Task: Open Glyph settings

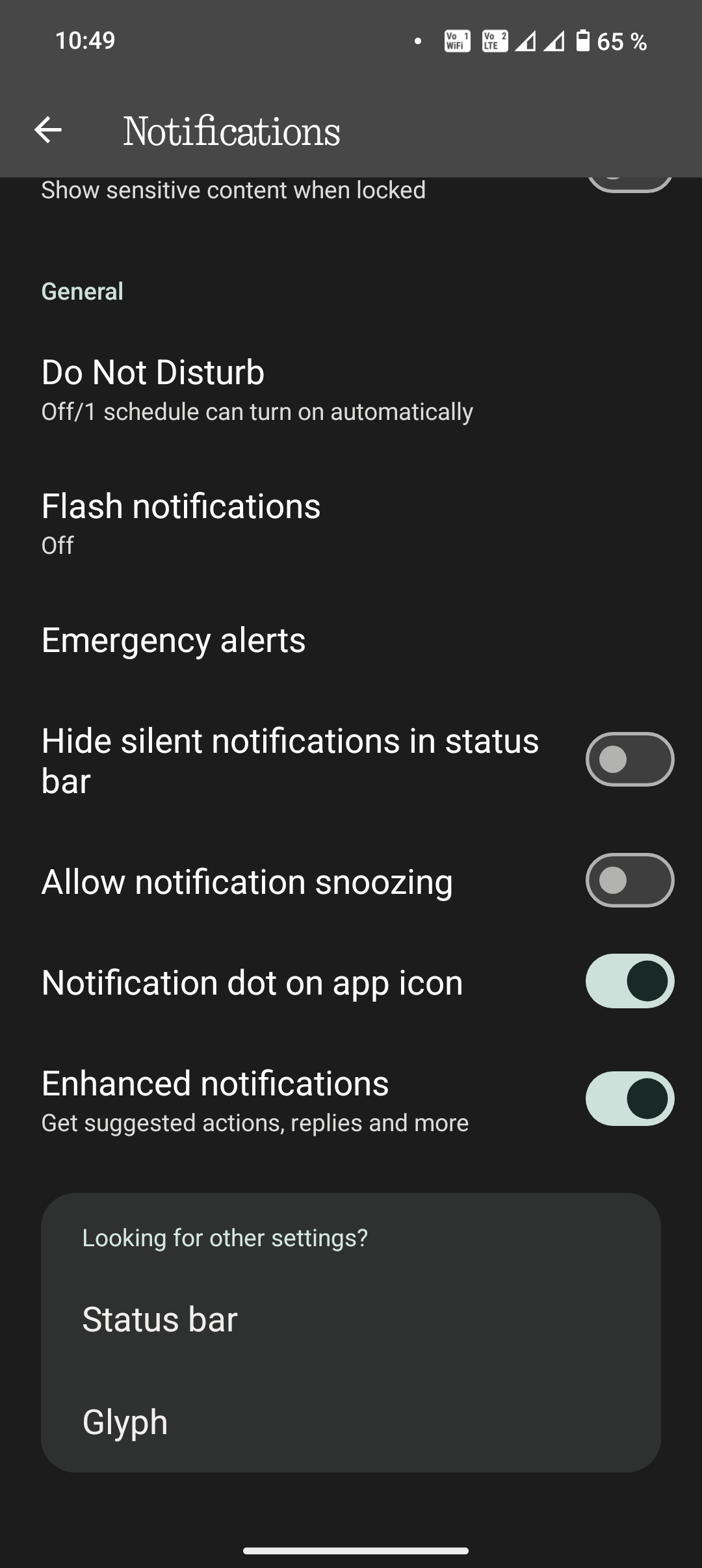Action: pos(125,1422)
